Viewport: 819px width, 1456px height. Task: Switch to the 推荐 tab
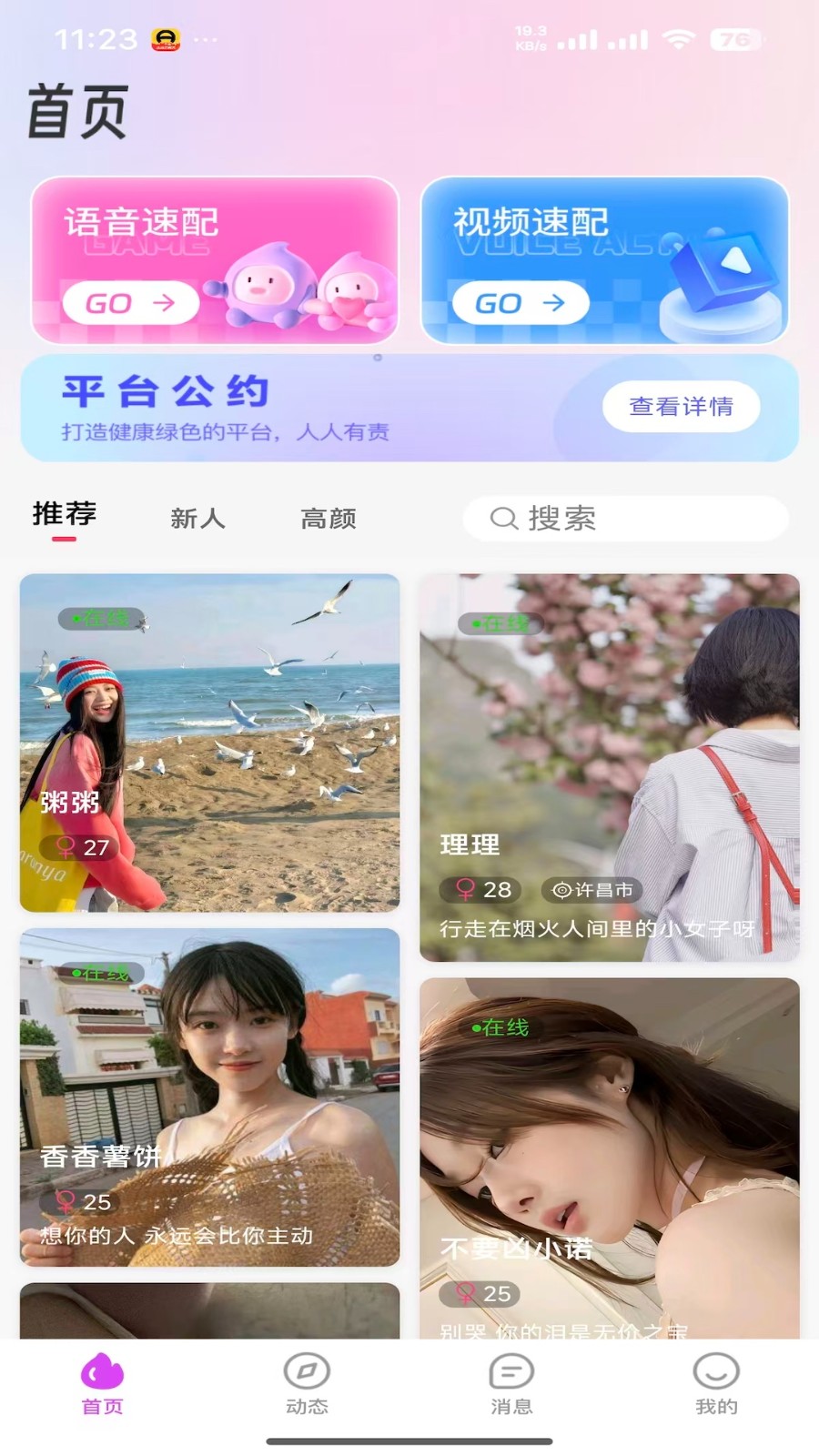[x=64, y=515]
